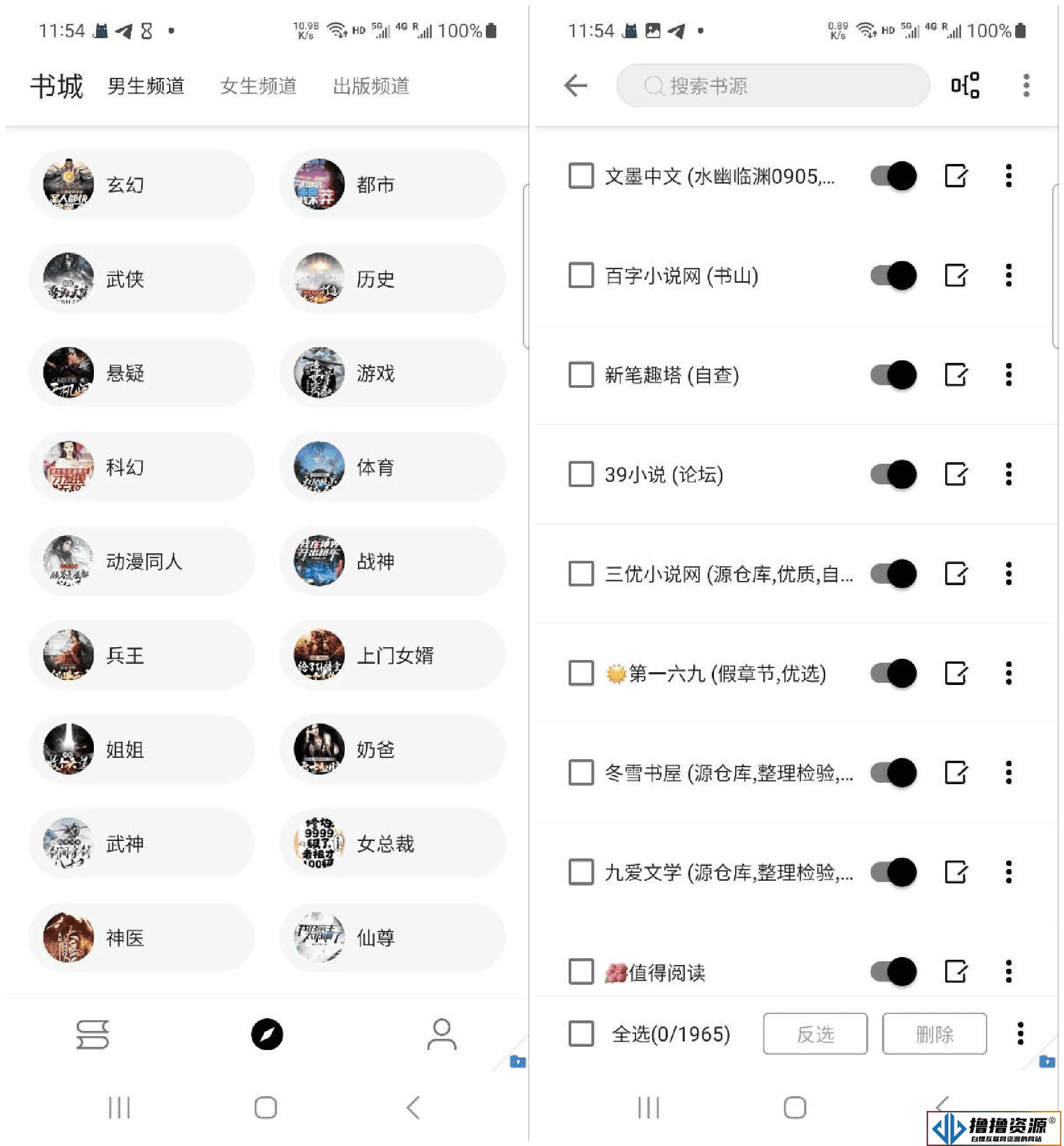This screenshot has width=1064, height=1146.
Task: Open the bookshelf tab in bottom navigation
Action: (92, 1034)
